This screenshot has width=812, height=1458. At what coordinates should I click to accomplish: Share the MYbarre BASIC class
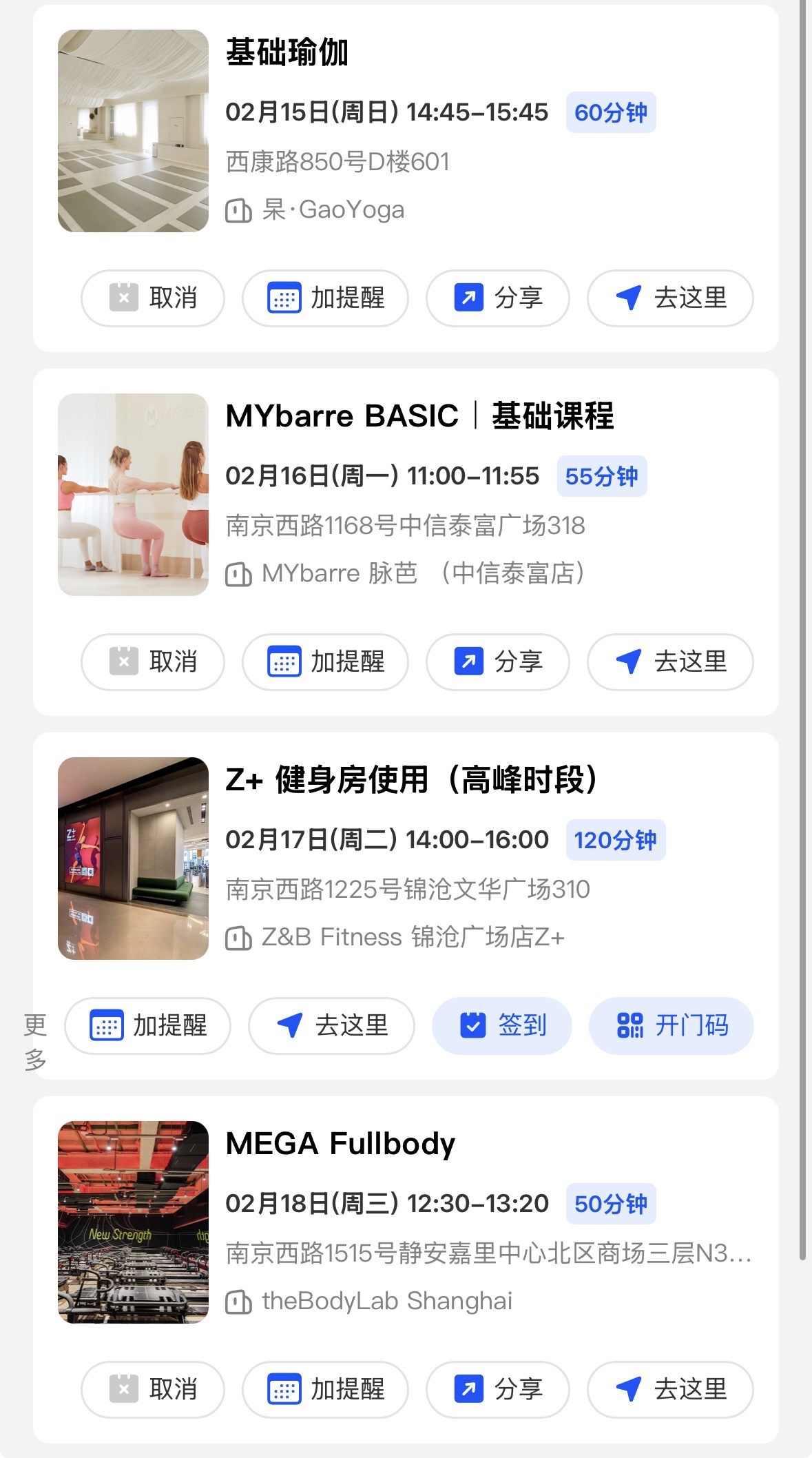tap(497, 662)
